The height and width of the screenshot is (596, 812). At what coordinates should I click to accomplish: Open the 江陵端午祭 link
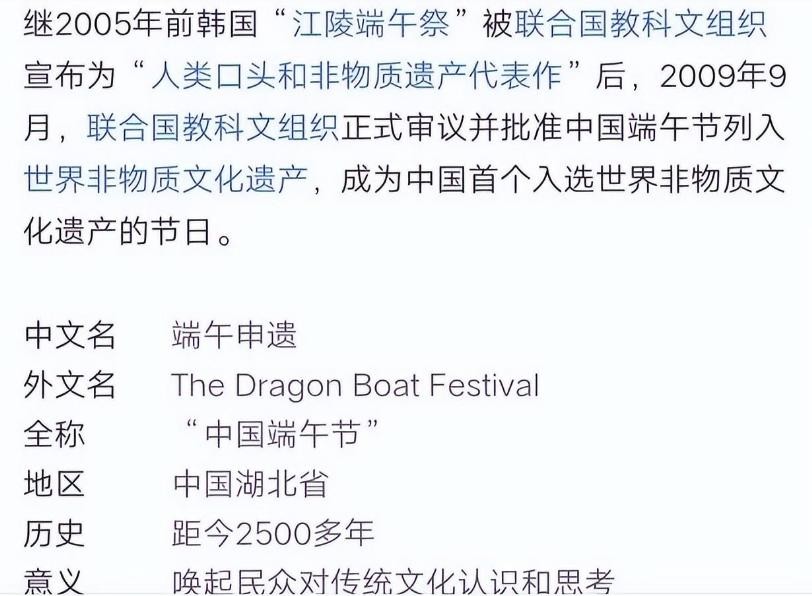coord(372,24)
